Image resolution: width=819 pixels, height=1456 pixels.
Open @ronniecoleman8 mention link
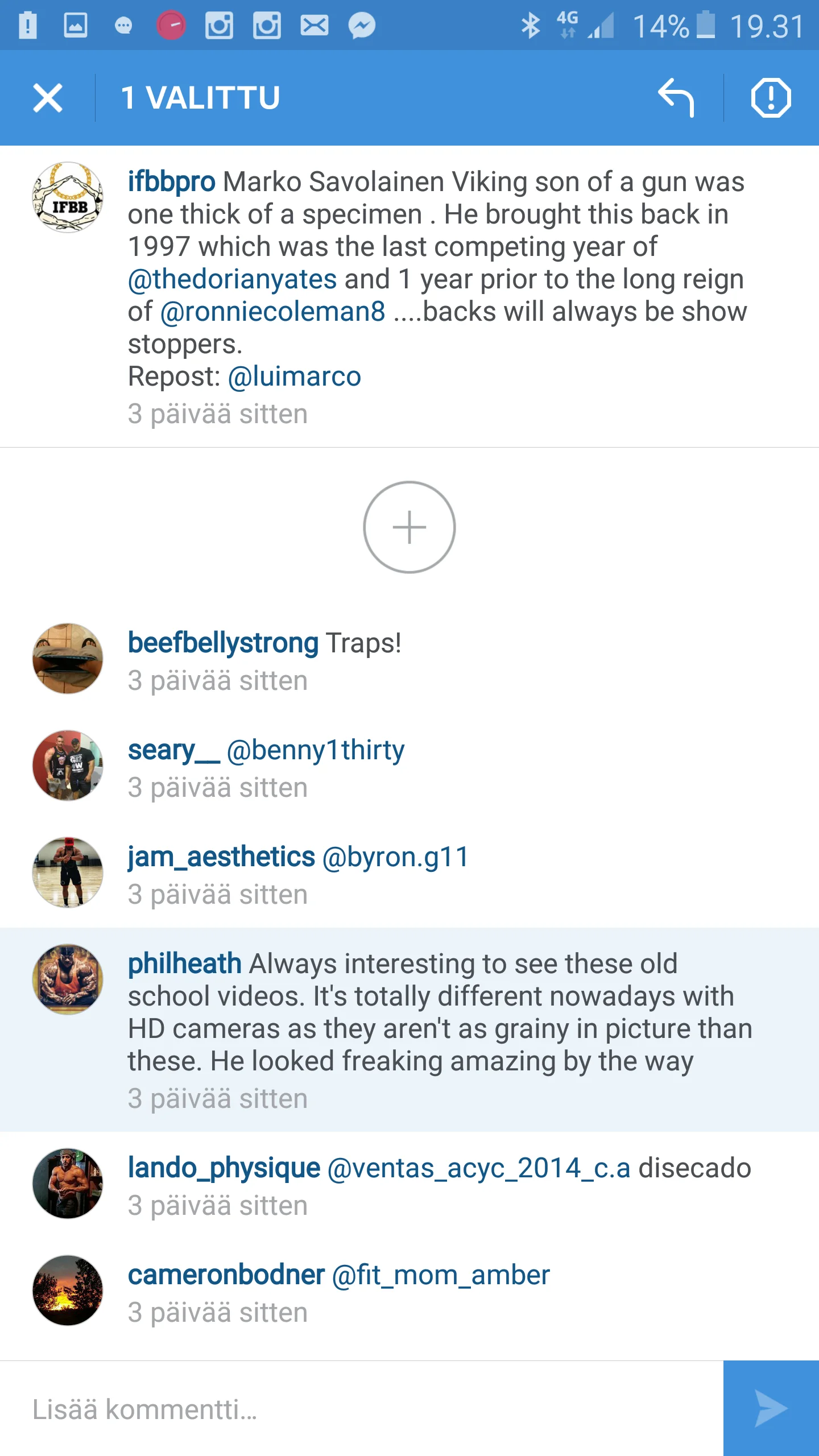[273, 312]
